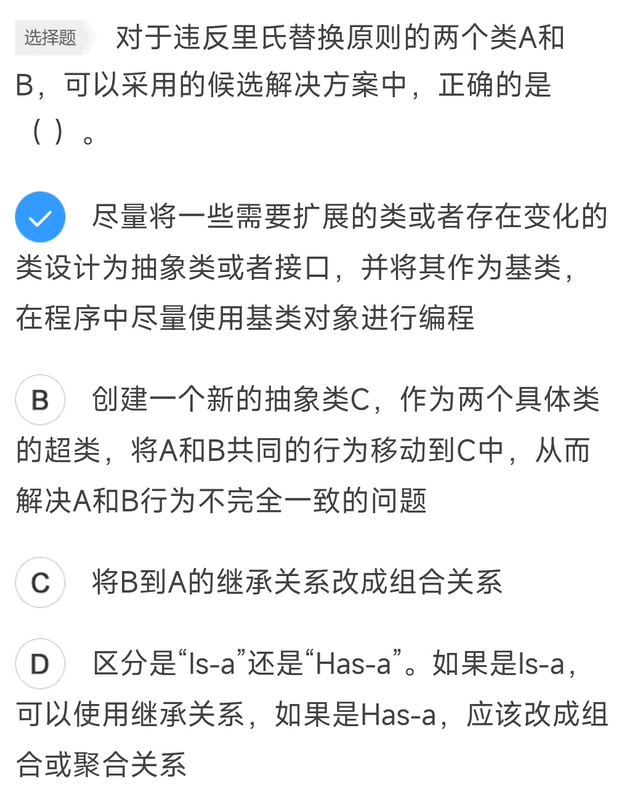Pick answer option D
The image size is (639, 788).
coord(41,663)
